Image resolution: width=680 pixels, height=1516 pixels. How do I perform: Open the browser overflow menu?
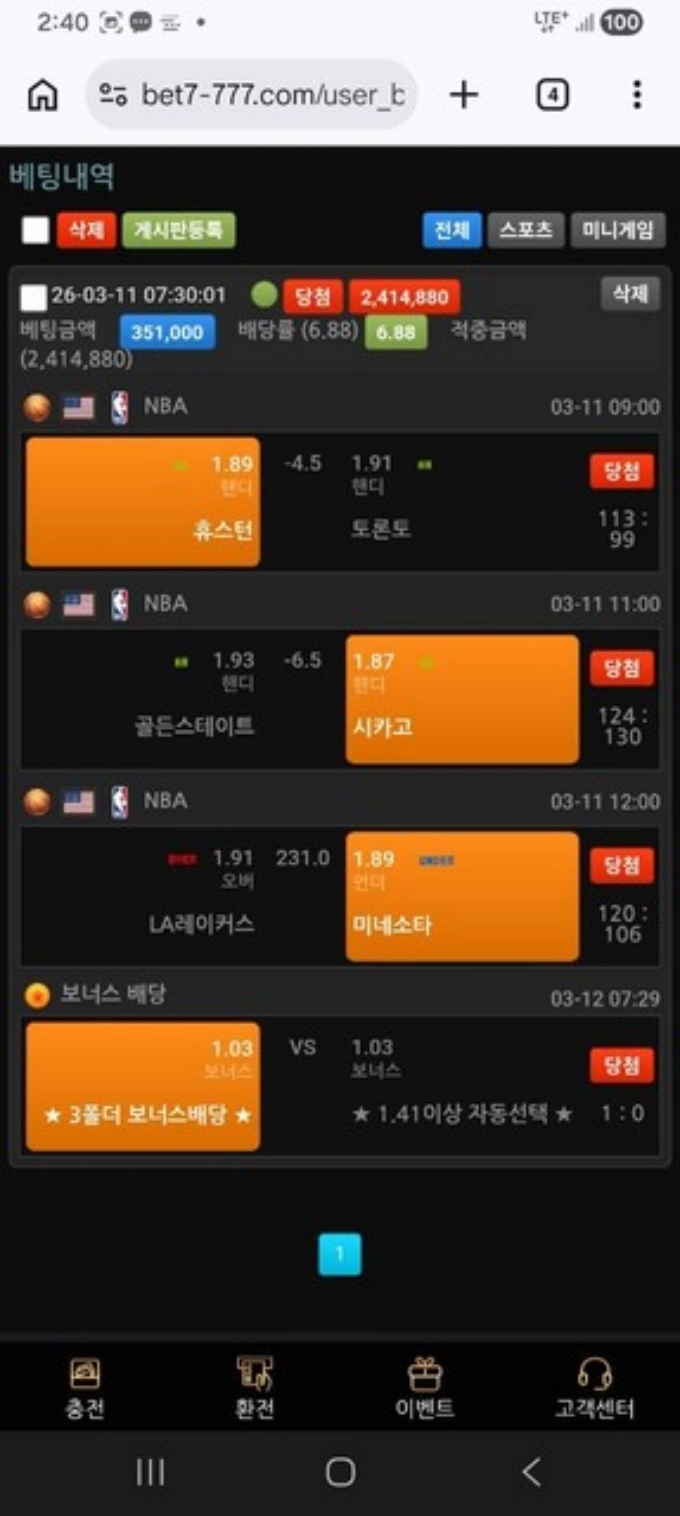pyautogui.click(x=636, y=95)
